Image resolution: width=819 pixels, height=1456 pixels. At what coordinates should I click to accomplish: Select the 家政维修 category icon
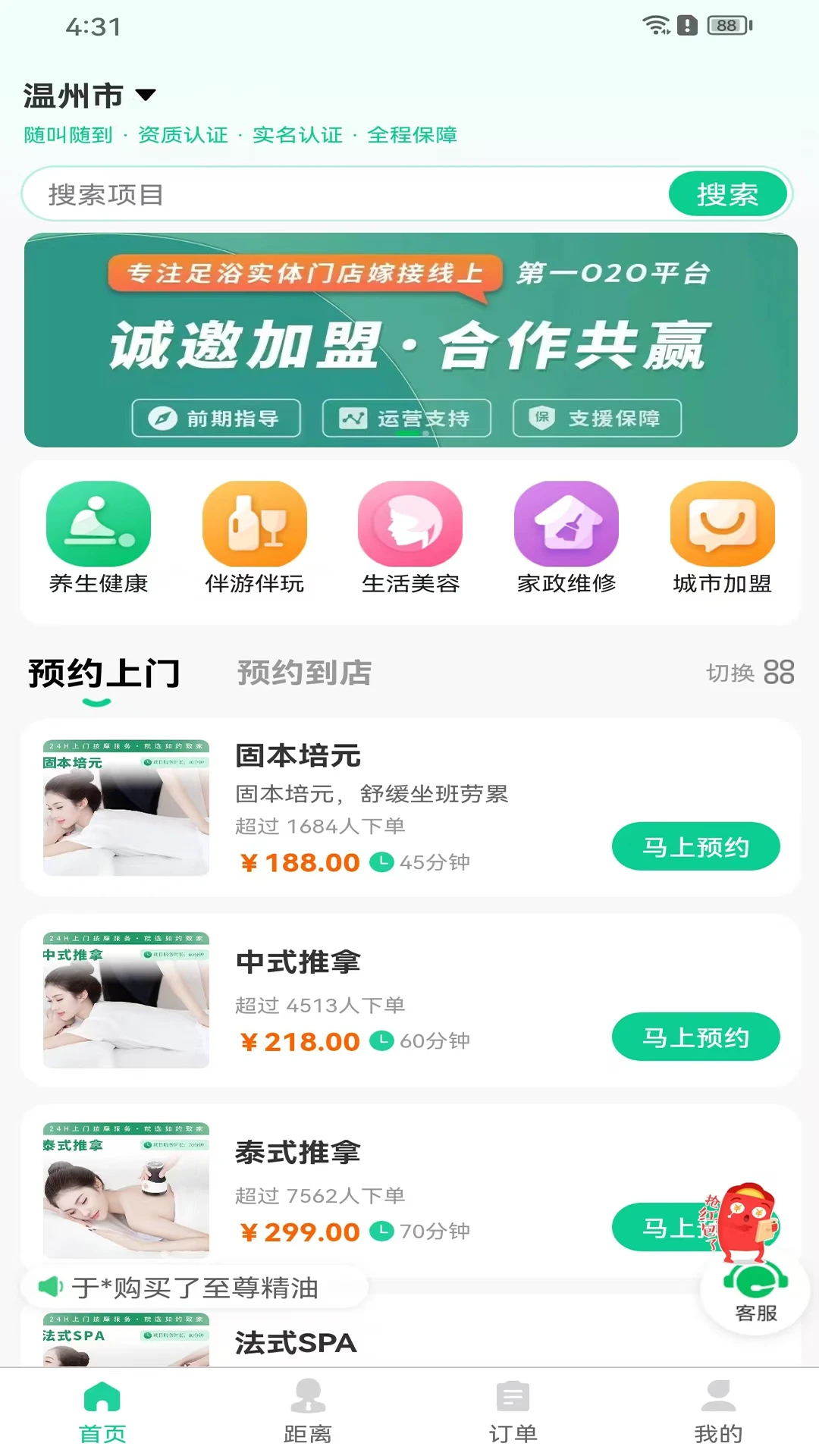tap(566, 524)
